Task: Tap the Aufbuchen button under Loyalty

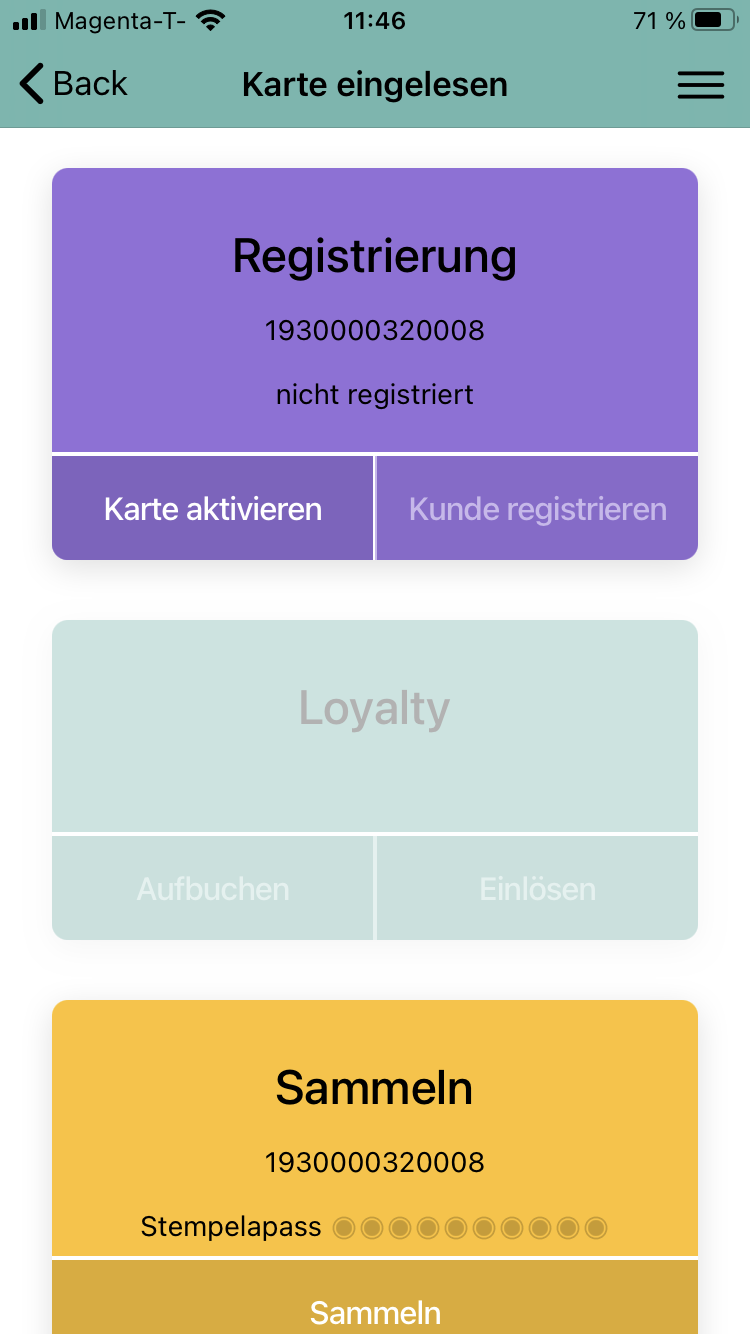Action: click(213, 889)
